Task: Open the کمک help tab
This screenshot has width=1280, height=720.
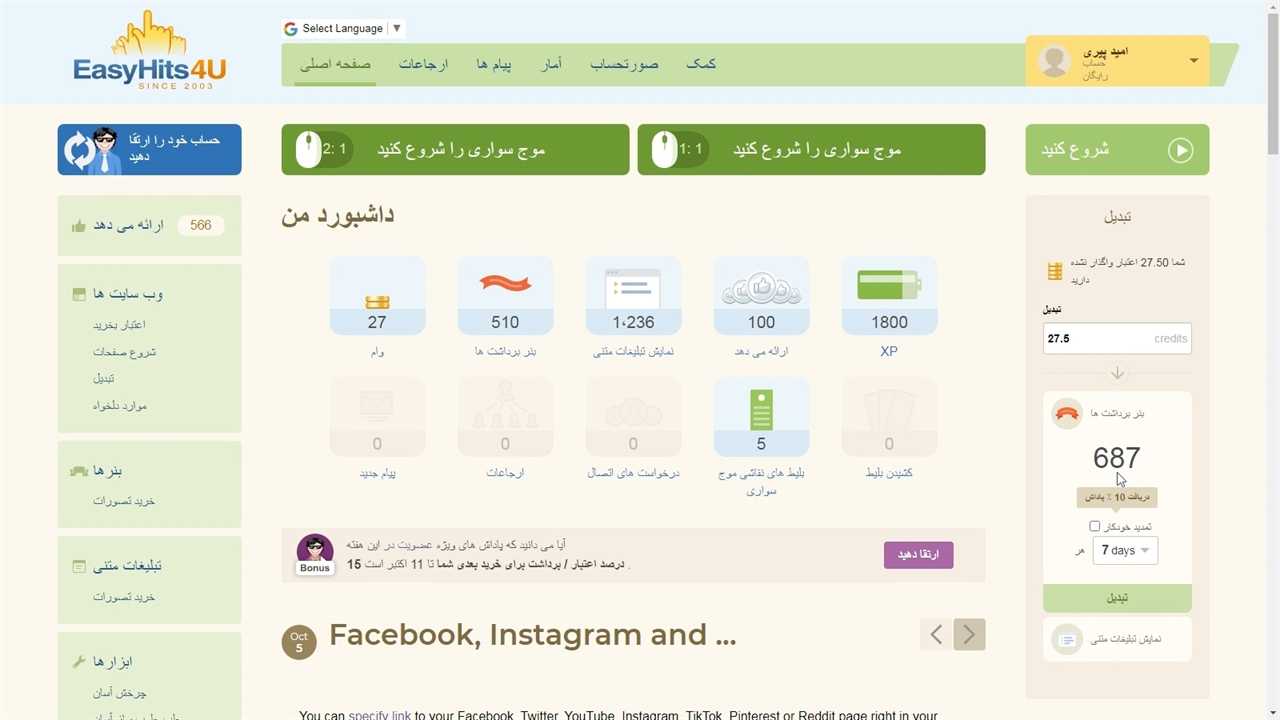Action: [701, 64]
